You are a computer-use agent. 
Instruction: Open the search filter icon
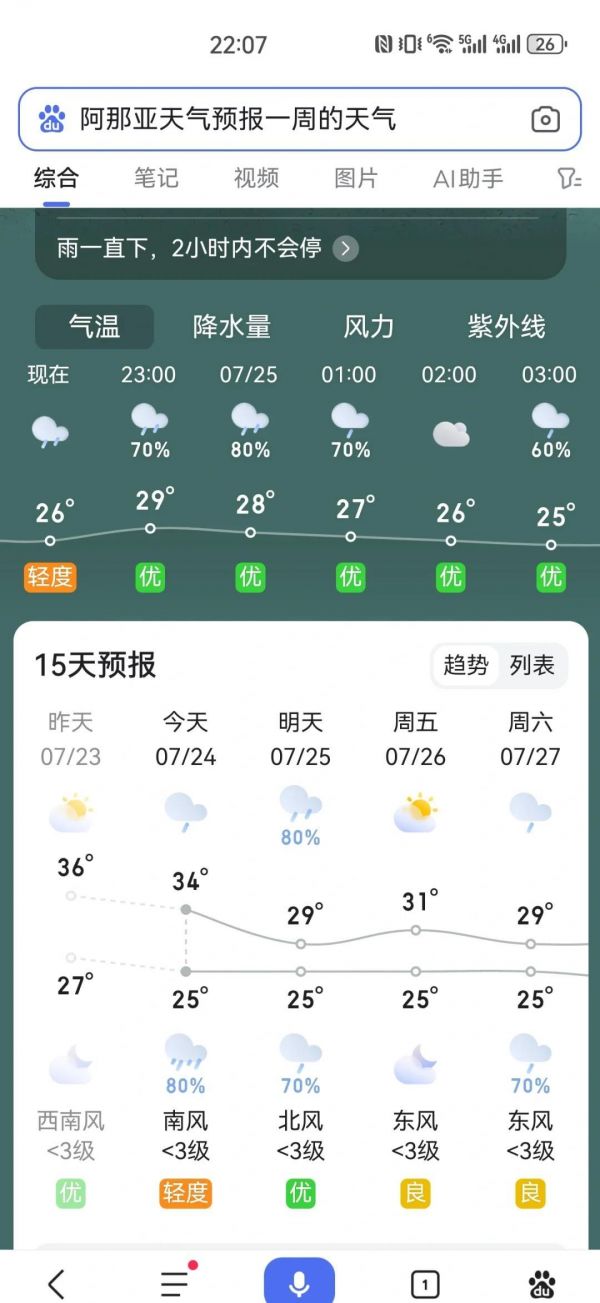coord(568,179)
